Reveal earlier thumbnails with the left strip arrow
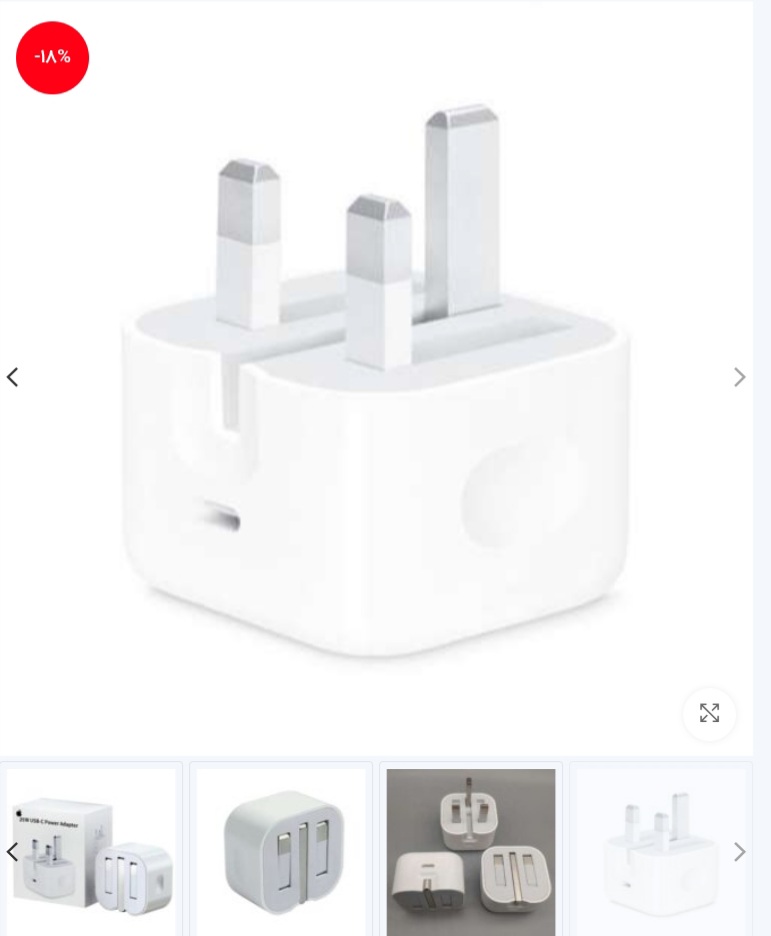Image resolution: width=771 pixels, height=936 pixels. point(12,852)
